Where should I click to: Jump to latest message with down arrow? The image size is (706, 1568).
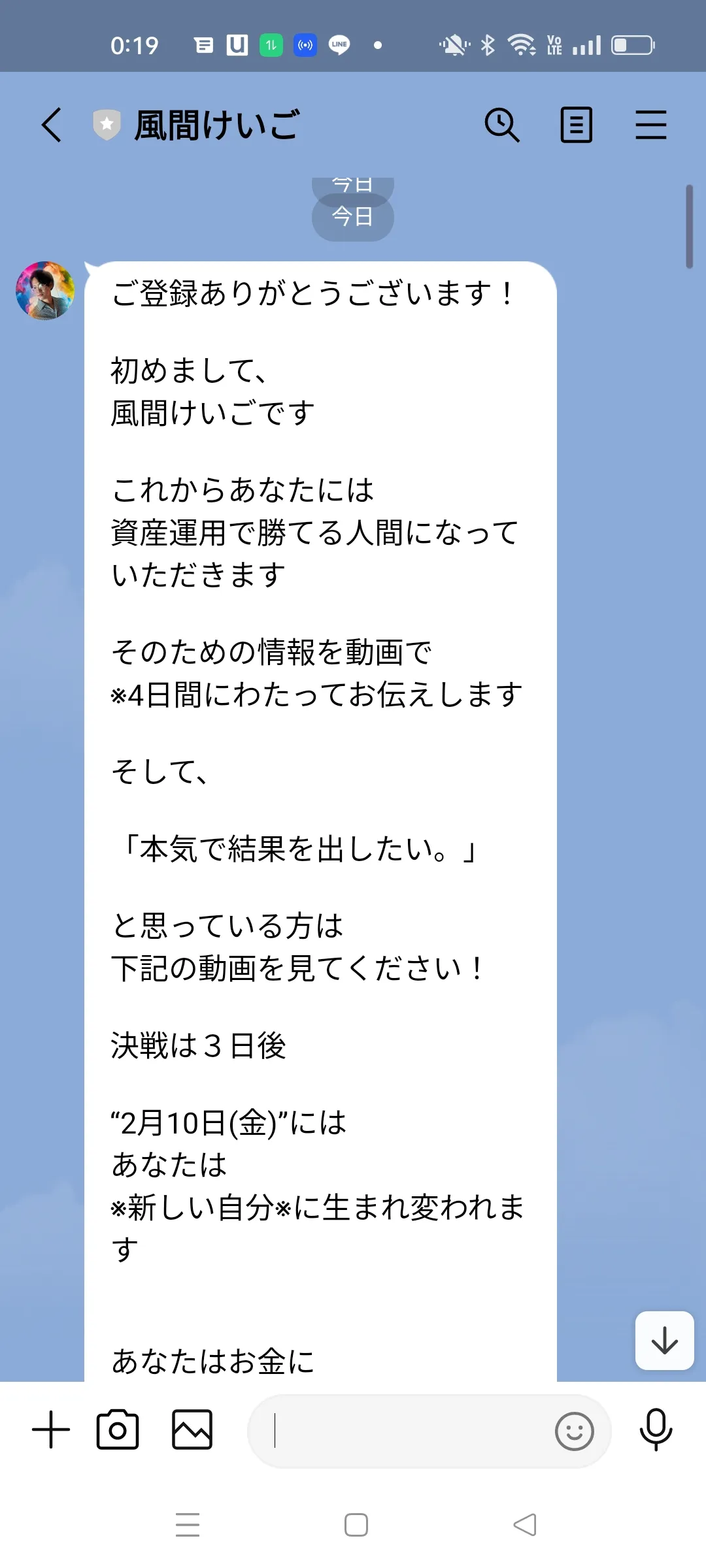664,1341
